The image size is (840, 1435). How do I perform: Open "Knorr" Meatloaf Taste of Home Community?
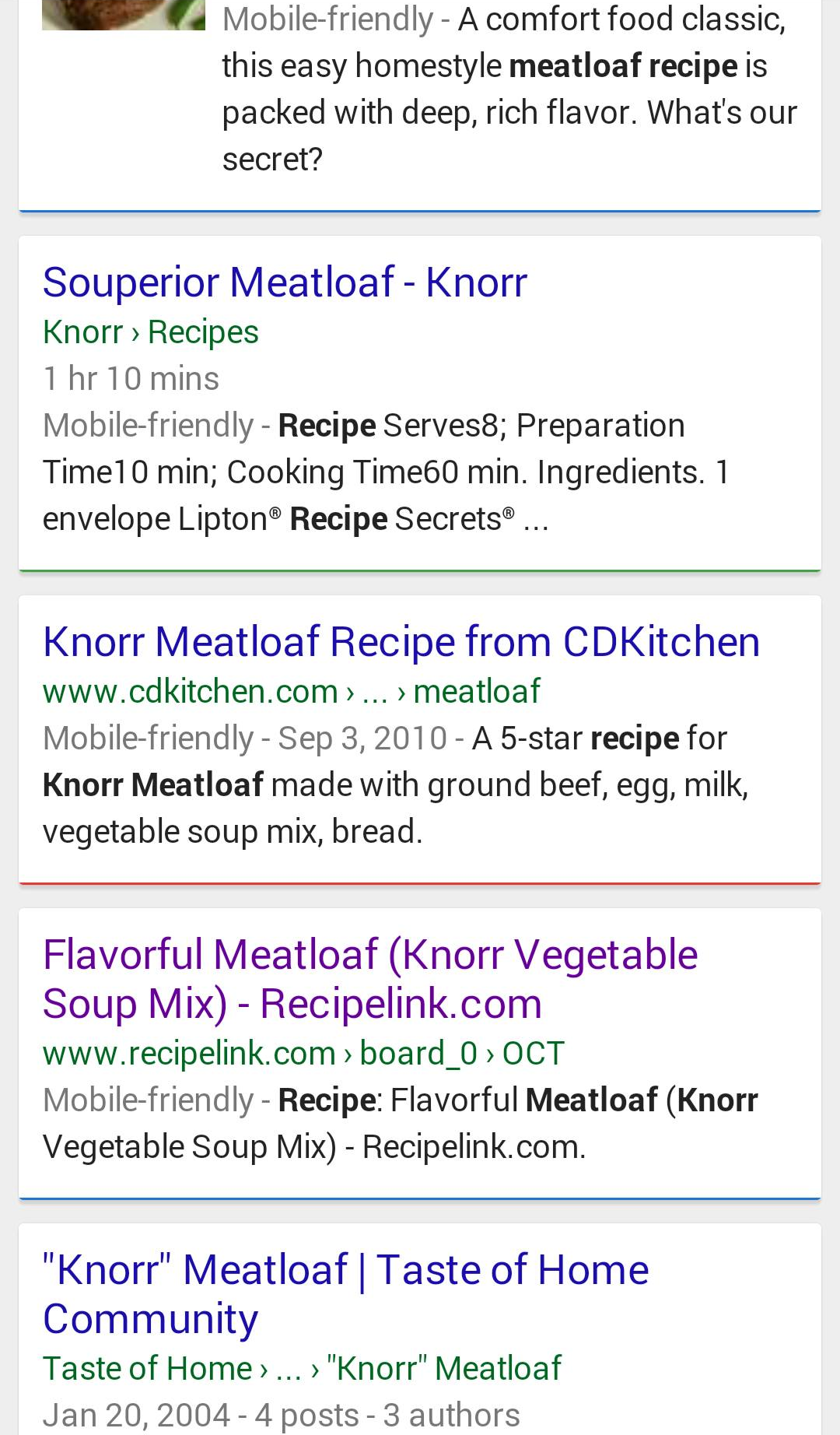[345, 1293]
